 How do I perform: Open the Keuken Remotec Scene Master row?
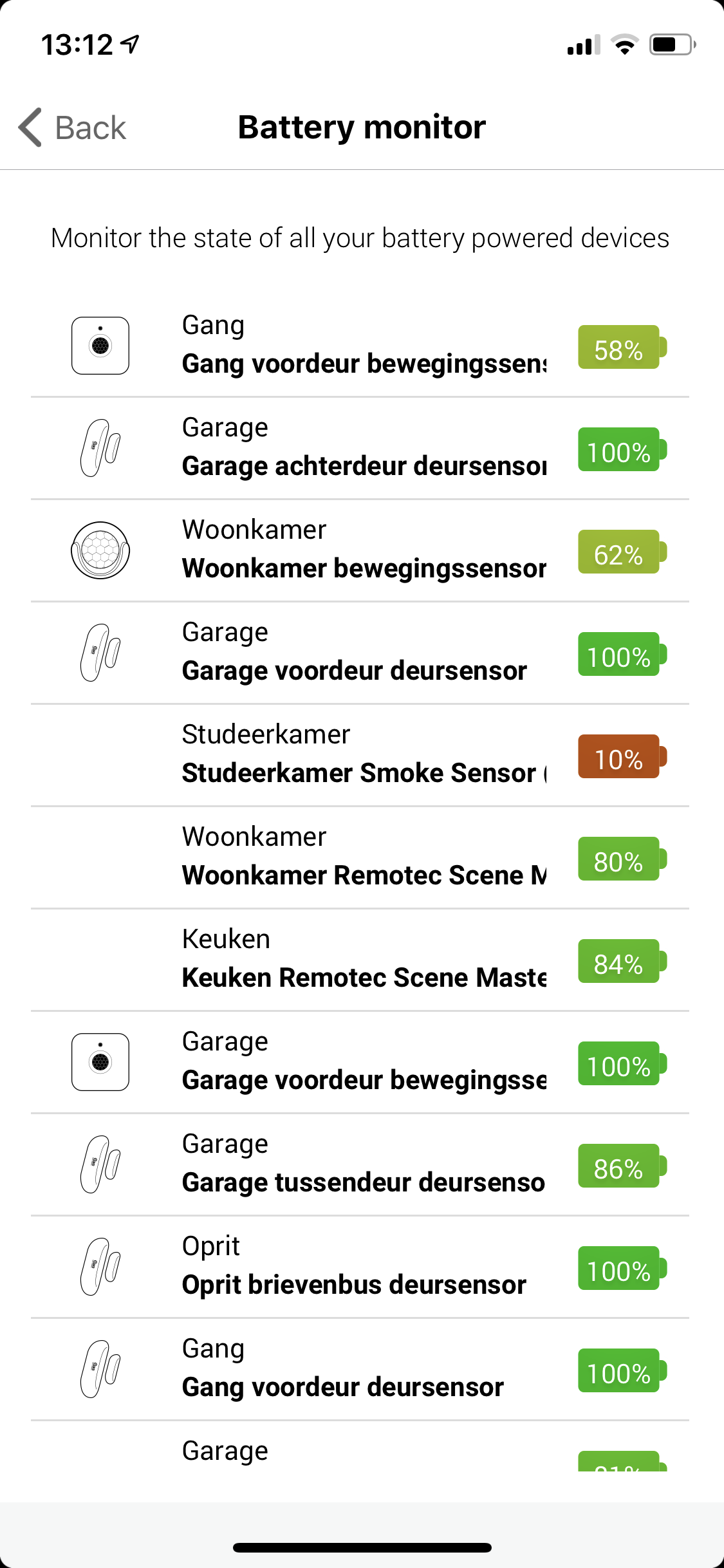pyautogui.click(x=364, y=960)
